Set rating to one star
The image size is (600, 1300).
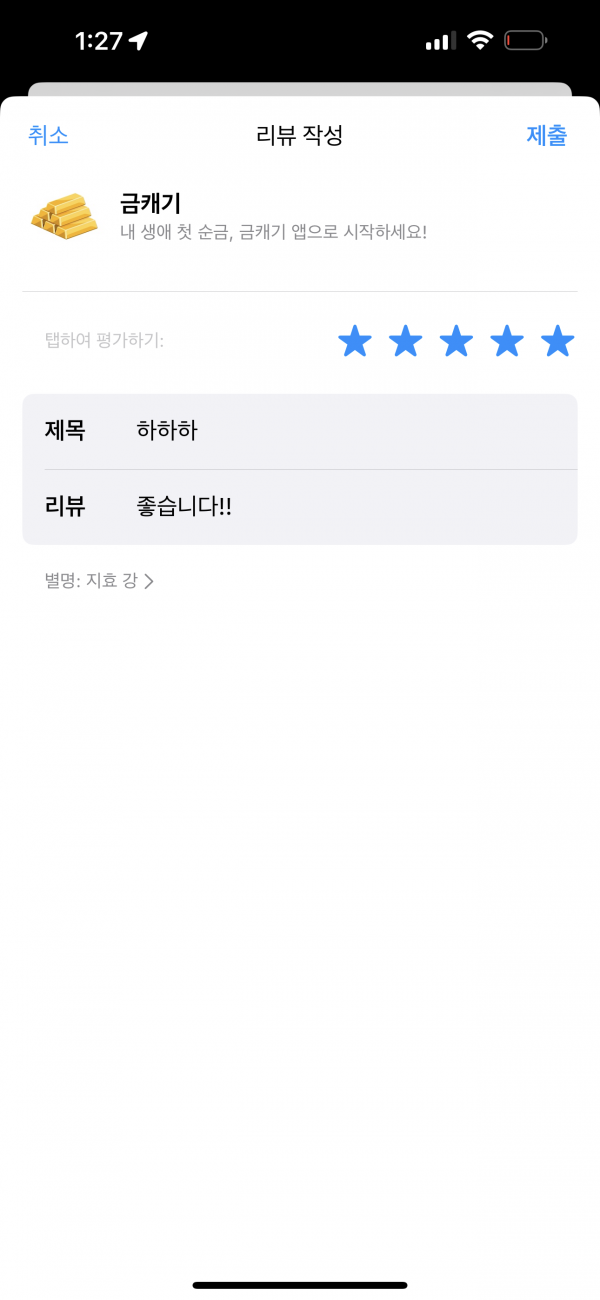[x=355, y=341]
